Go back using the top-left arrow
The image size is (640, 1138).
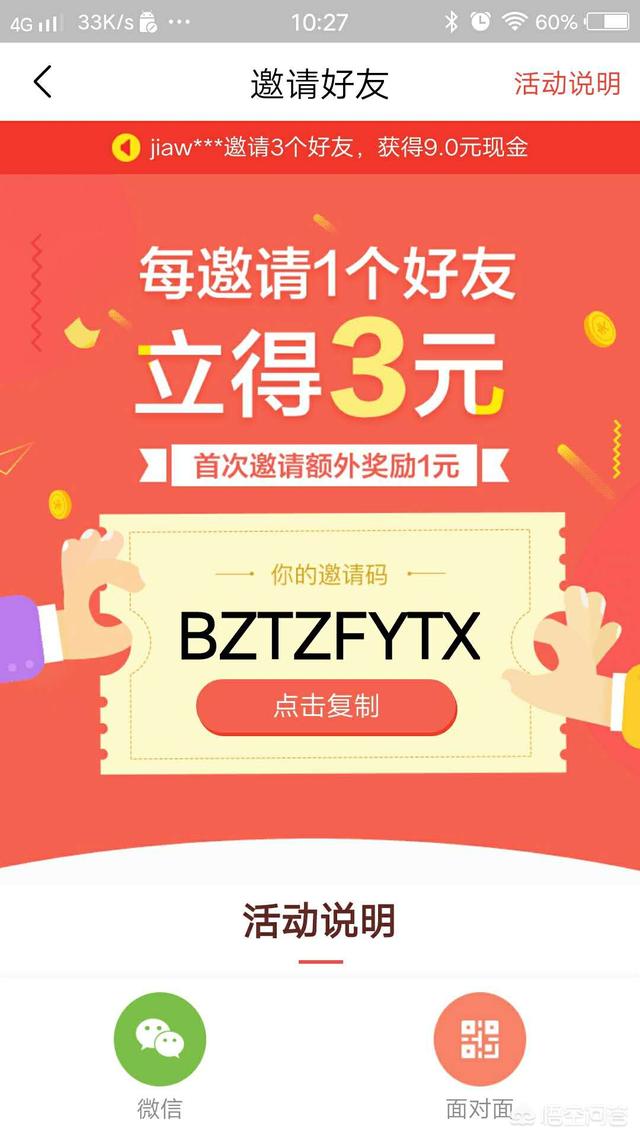coord(42,82)
